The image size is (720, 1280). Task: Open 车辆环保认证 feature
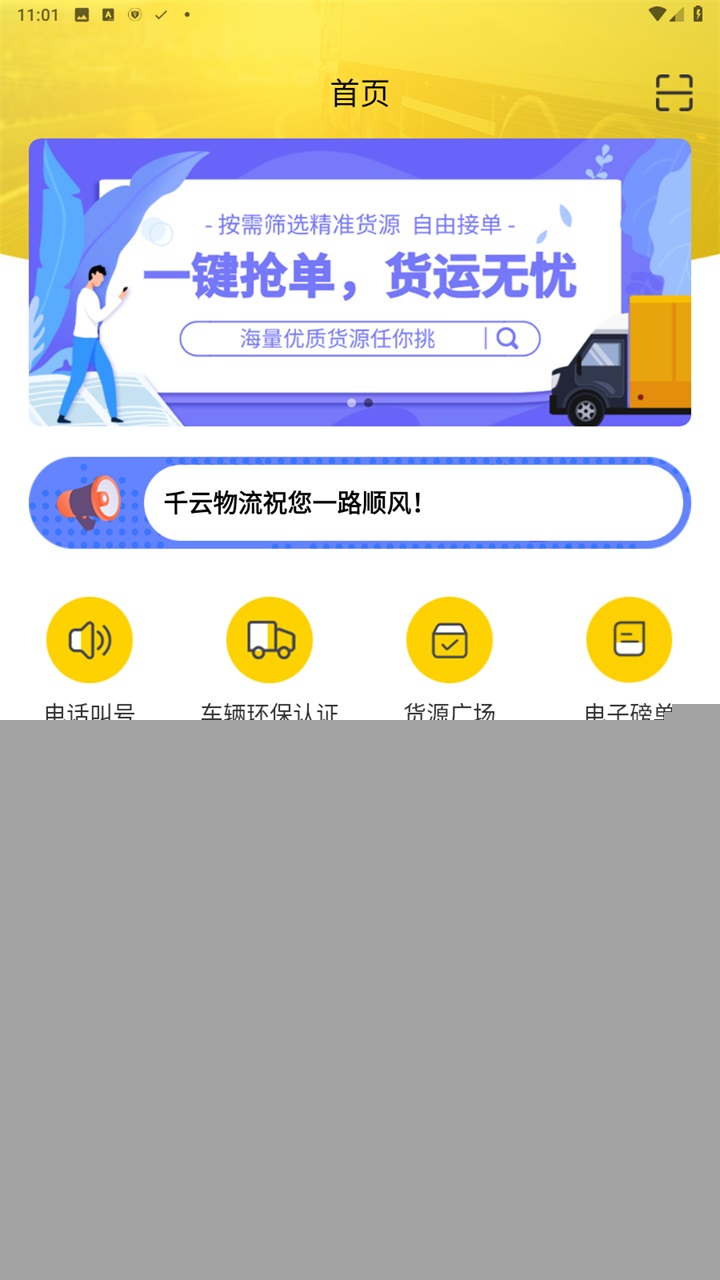[x=269, y=640]
